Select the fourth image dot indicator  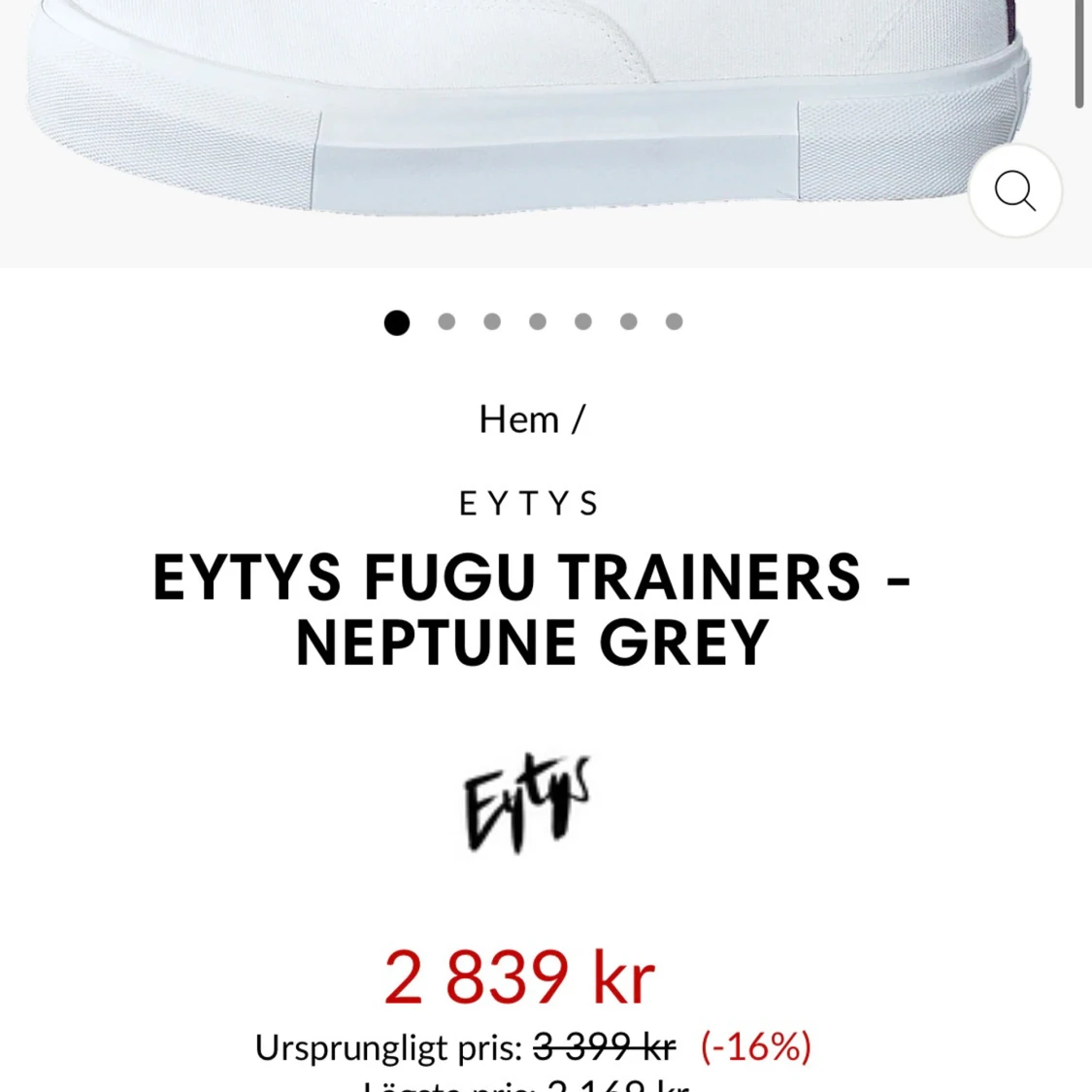point(538,321)
